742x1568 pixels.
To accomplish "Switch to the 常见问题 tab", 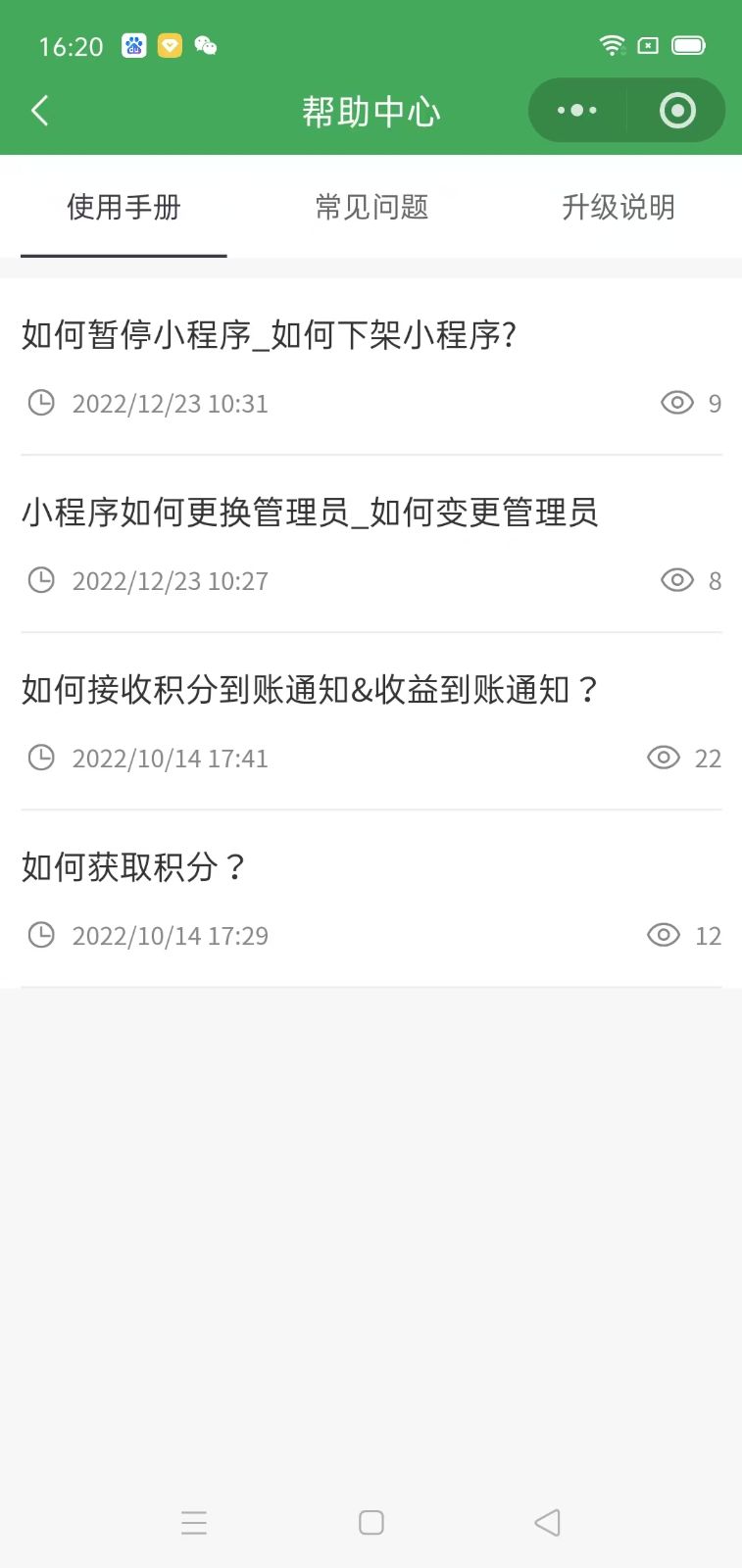I will (x=371, y=208).
